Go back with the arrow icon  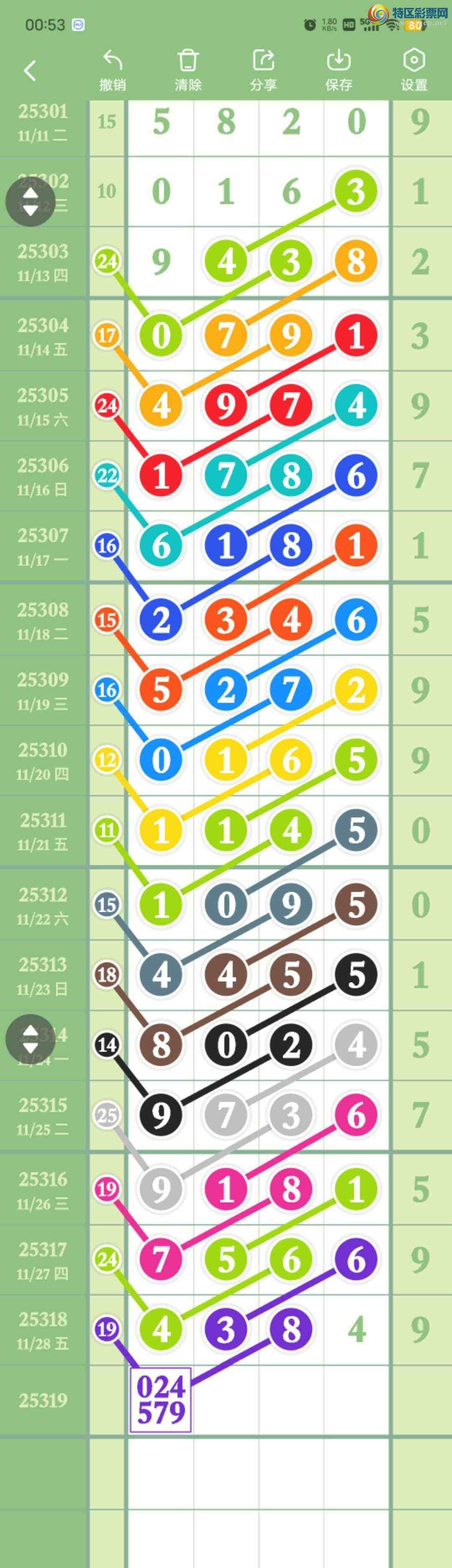coord(30,71)
